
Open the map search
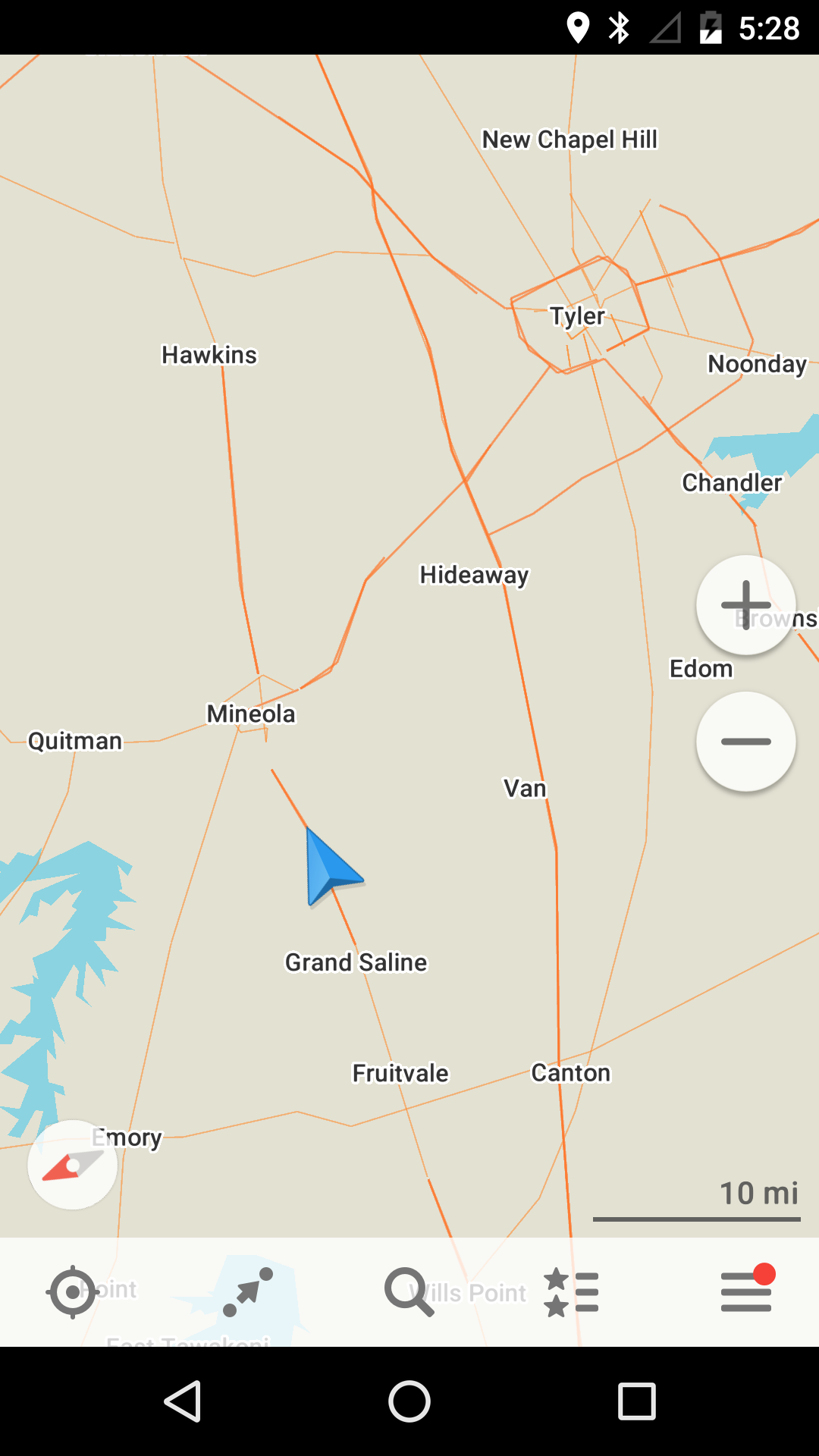point(409,1291)
